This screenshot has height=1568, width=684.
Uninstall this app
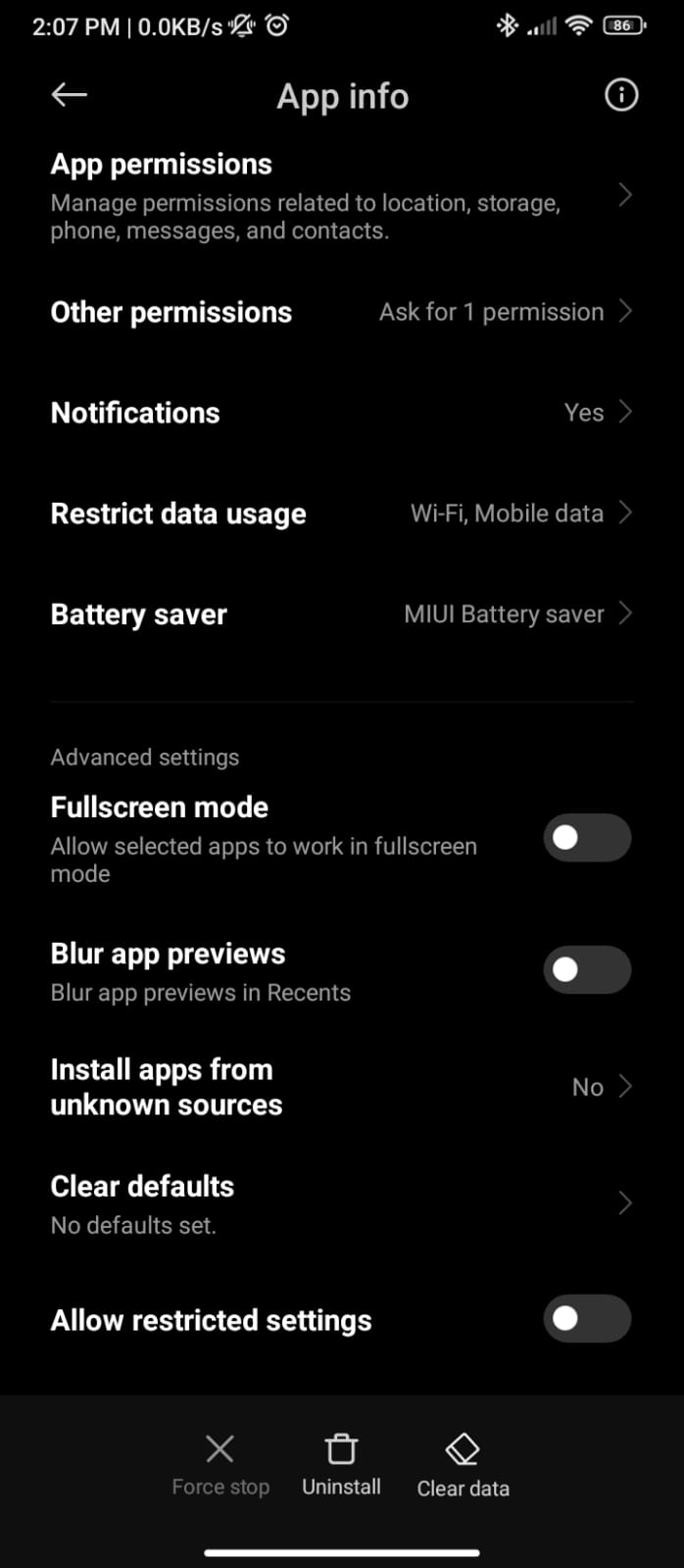(x=341, y=1465)
